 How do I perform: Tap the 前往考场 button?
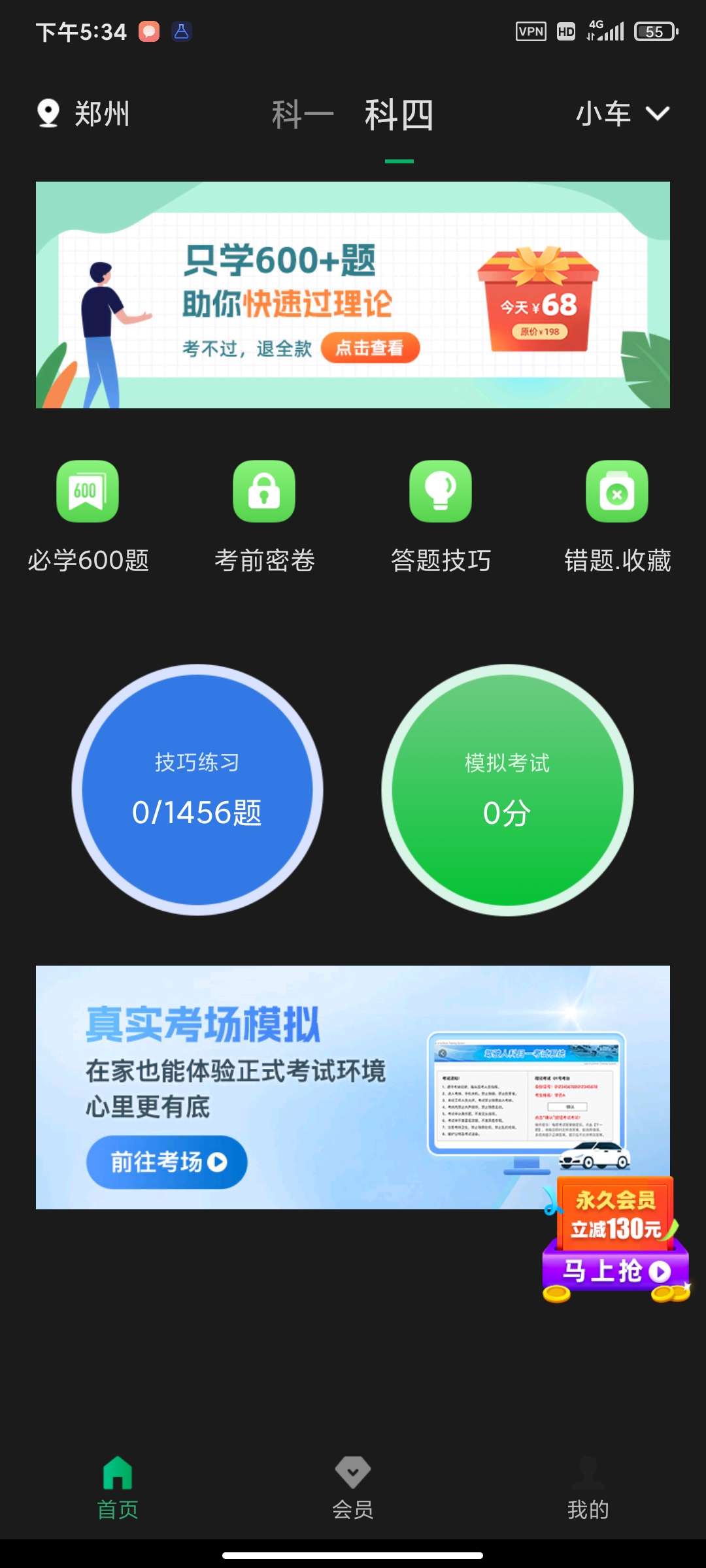(x=167, y=1162)
